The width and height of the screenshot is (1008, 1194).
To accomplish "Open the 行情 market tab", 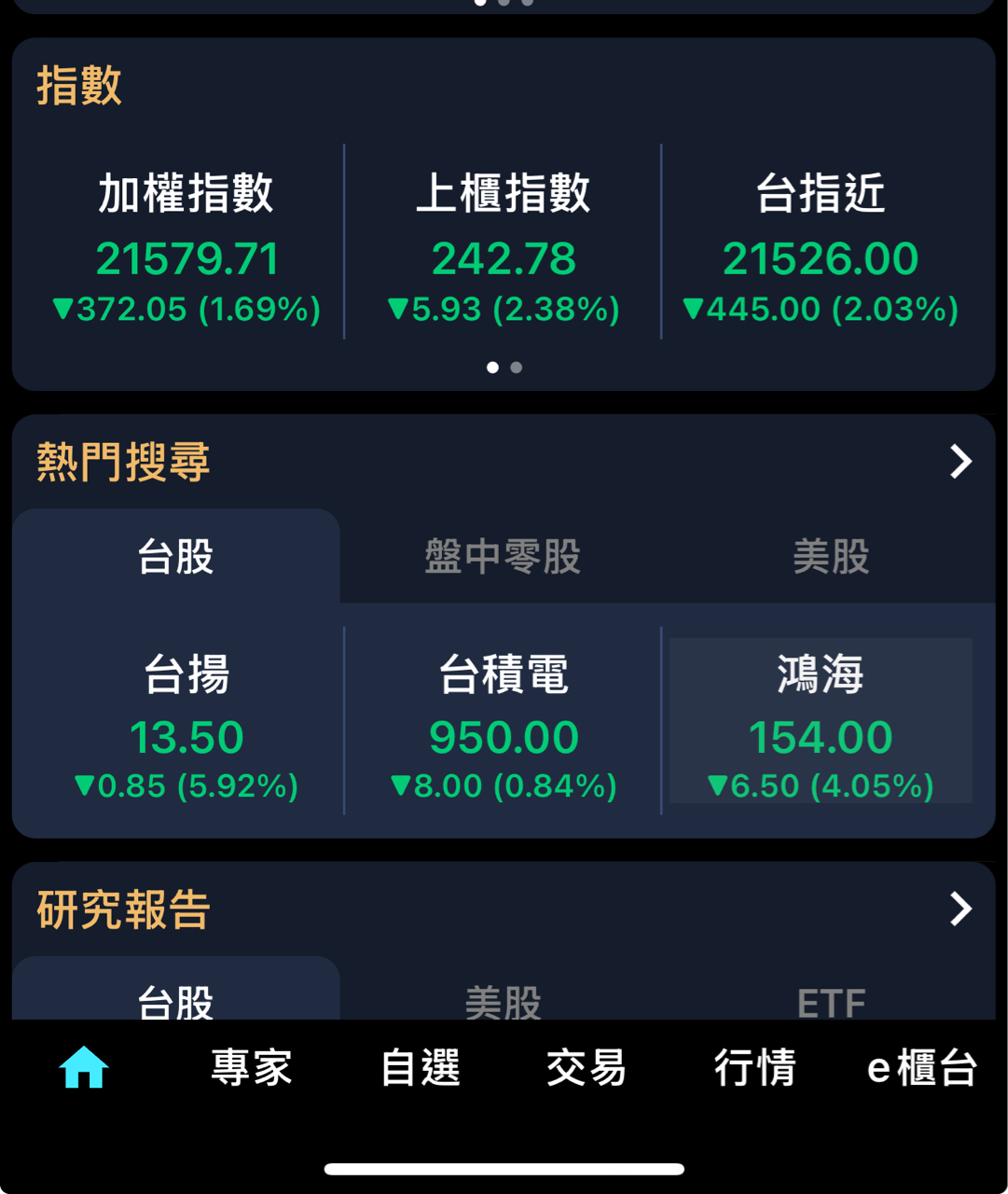I will (x=755, y=1067).
